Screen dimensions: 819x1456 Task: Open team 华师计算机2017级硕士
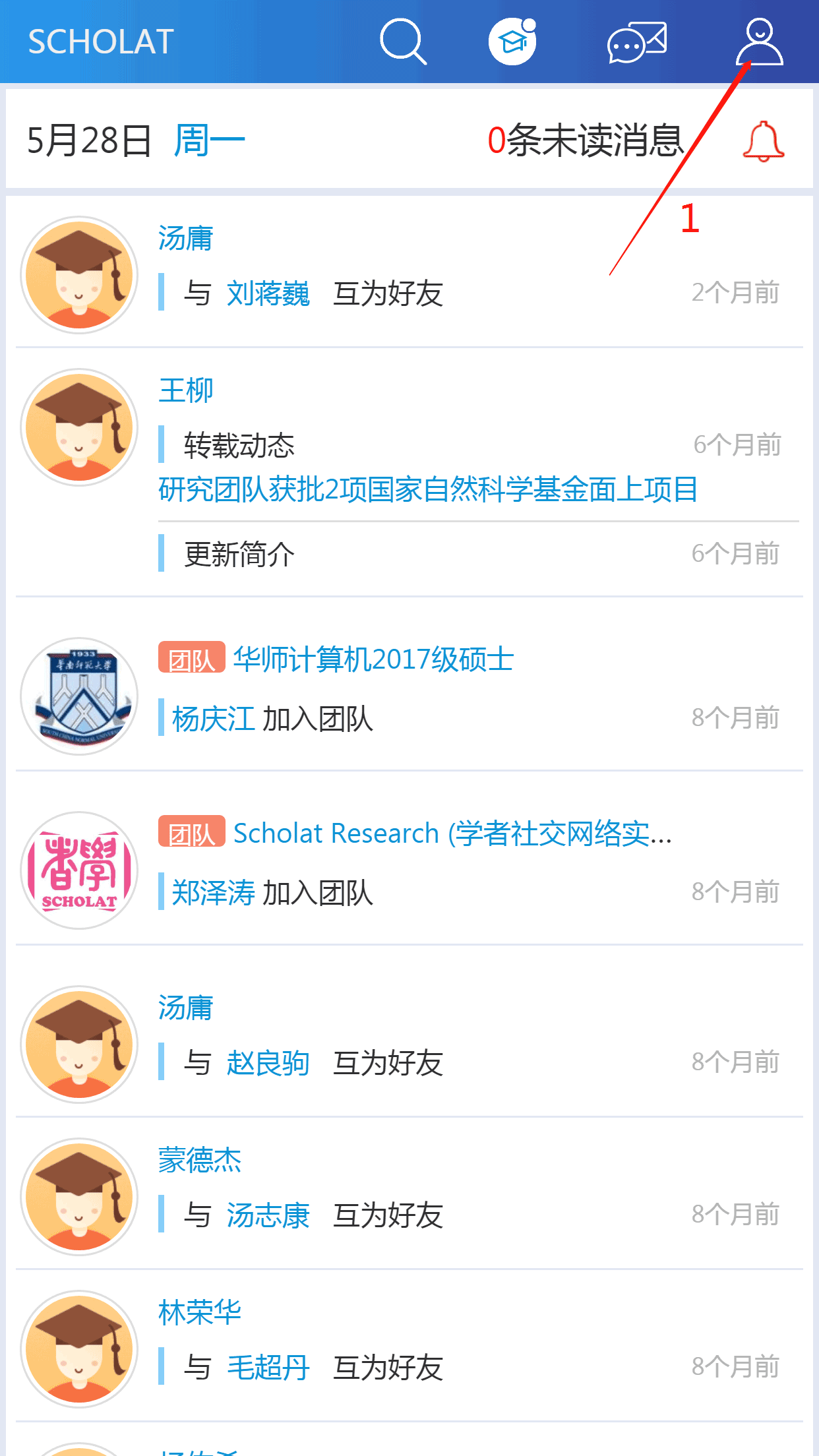pos(373,659)
